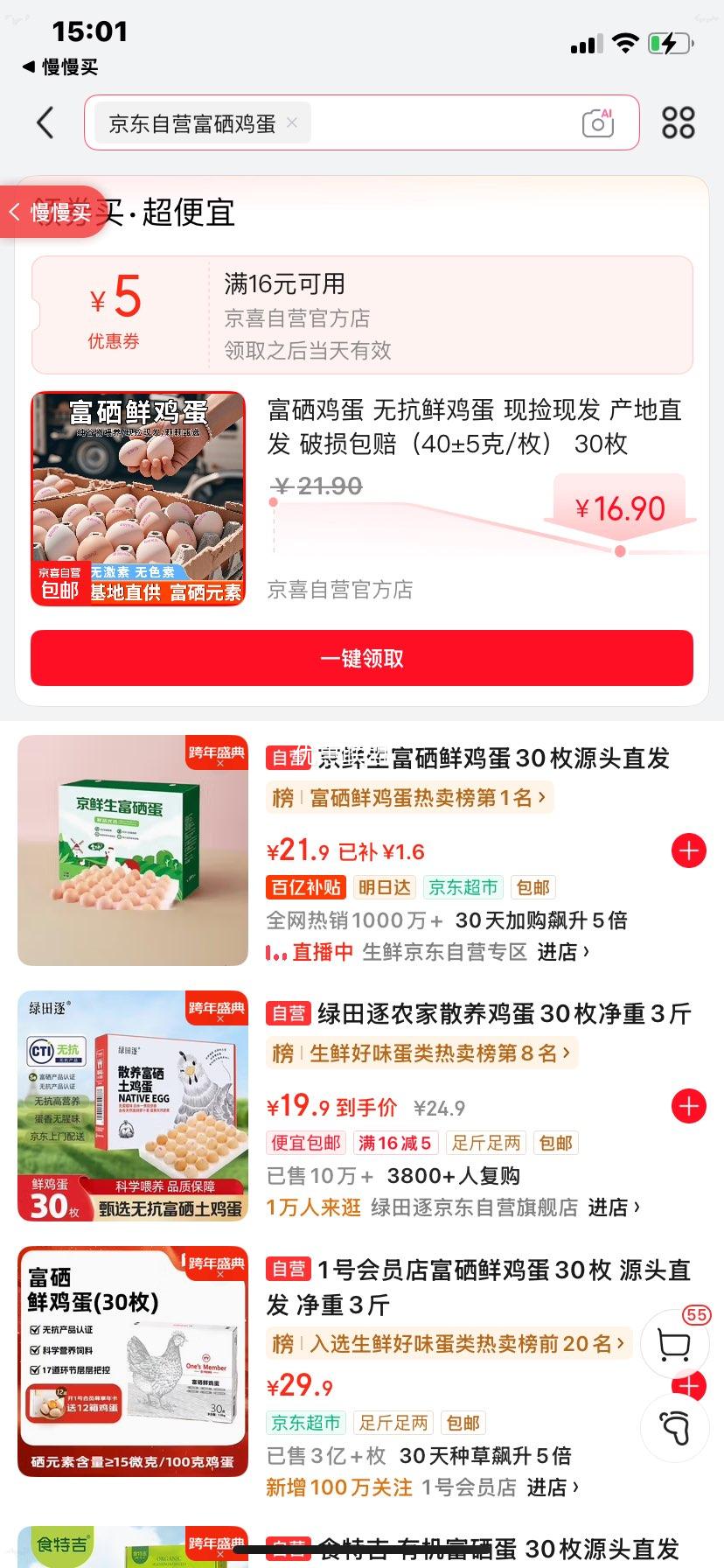
Task: Tap the floating ear-shaped assistant icon below the cart
Action: click(x=674, y=1427)
